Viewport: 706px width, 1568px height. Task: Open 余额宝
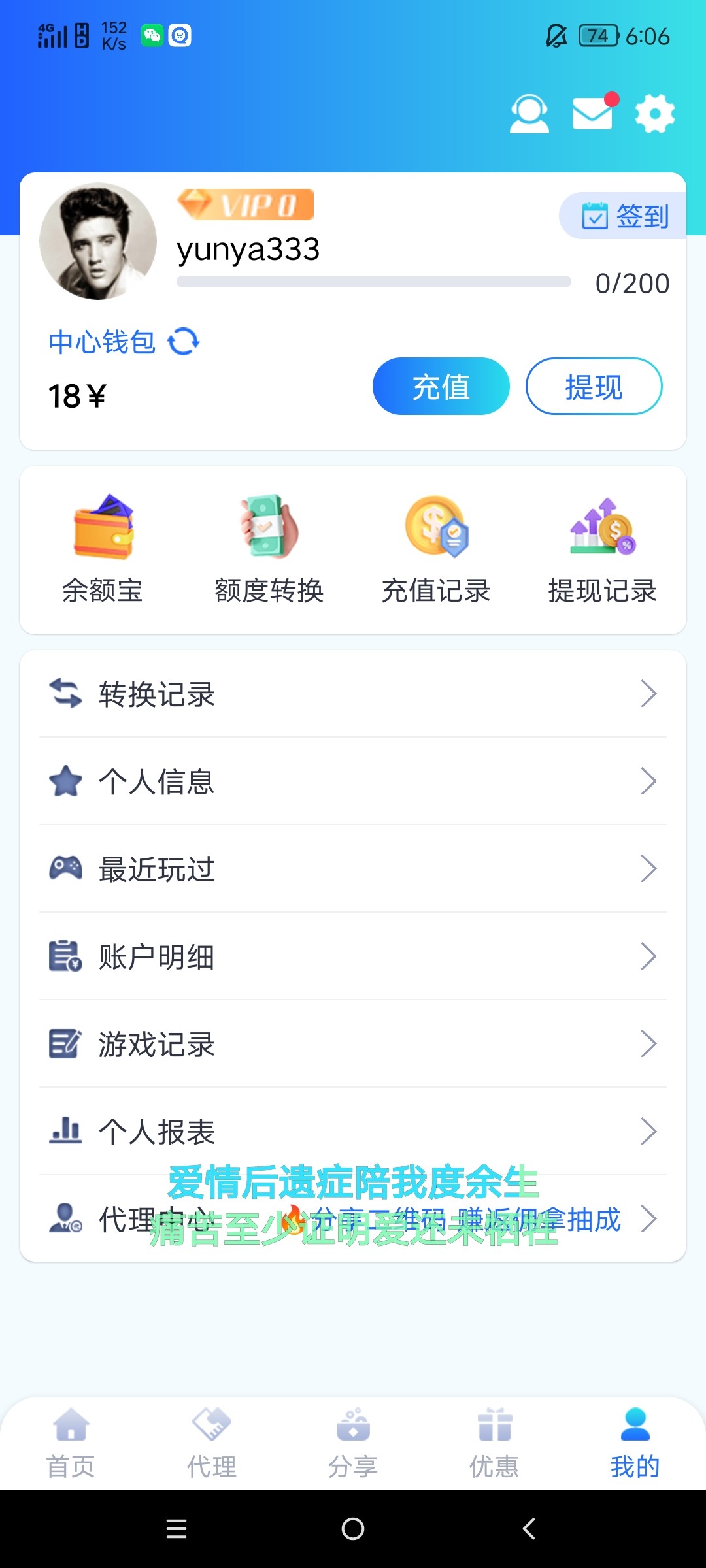pyautogui.click(x=103, y=549)
